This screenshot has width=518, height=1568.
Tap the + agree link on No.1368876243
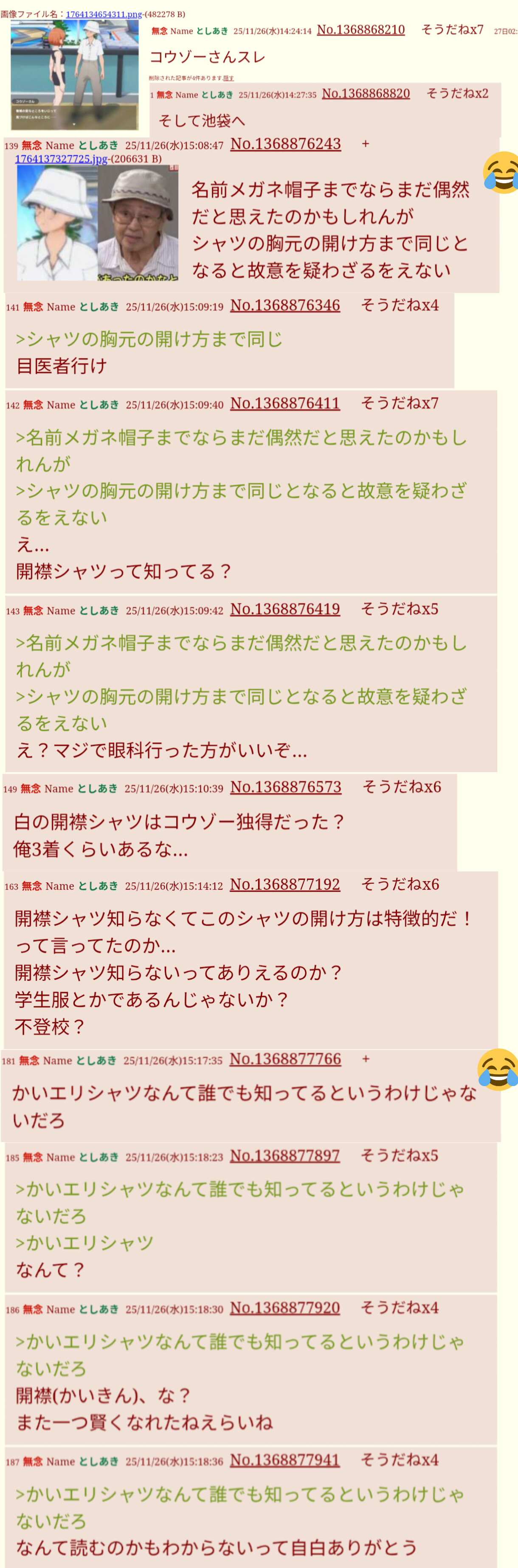coord(365,144)
